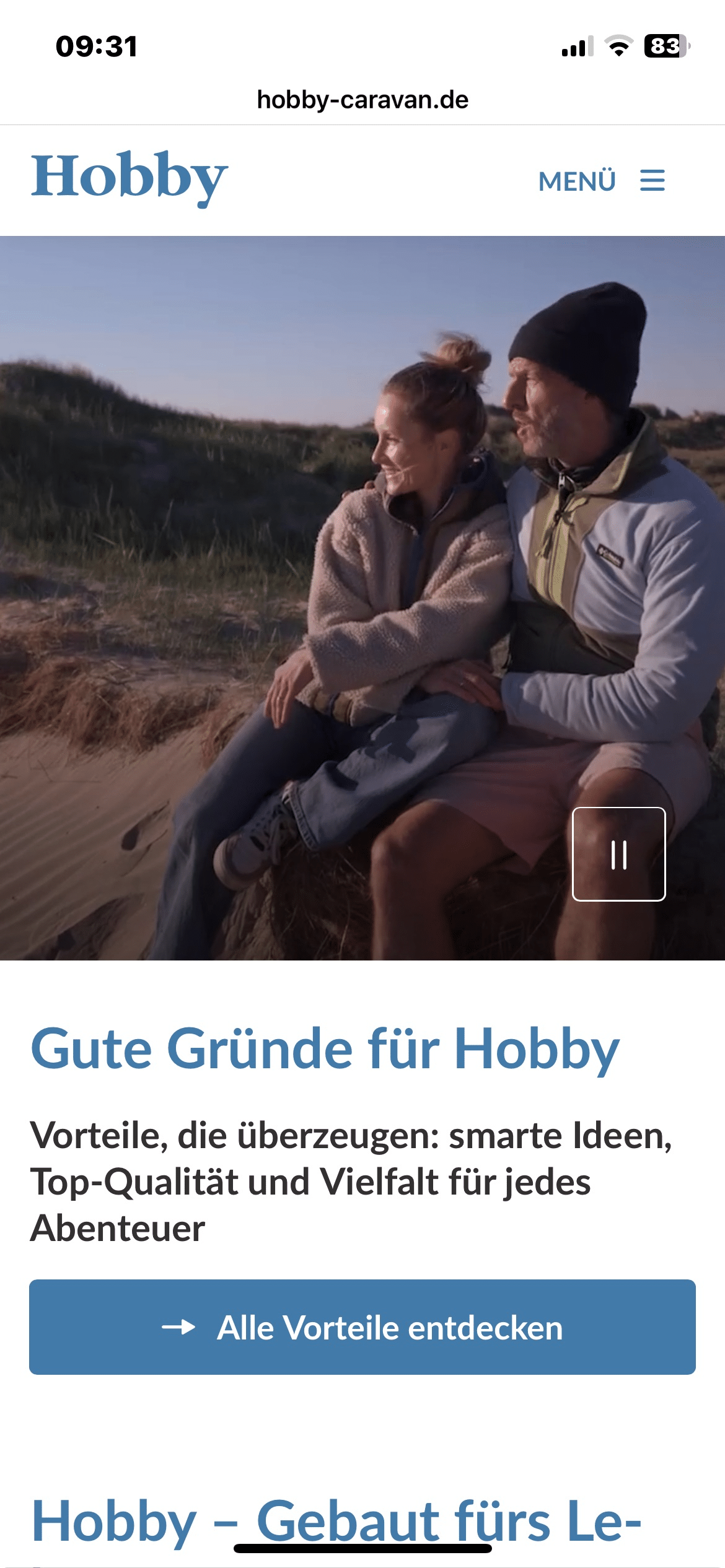
Task: Tap the hobby-caravan.de address bar
Action: point(362,100)
